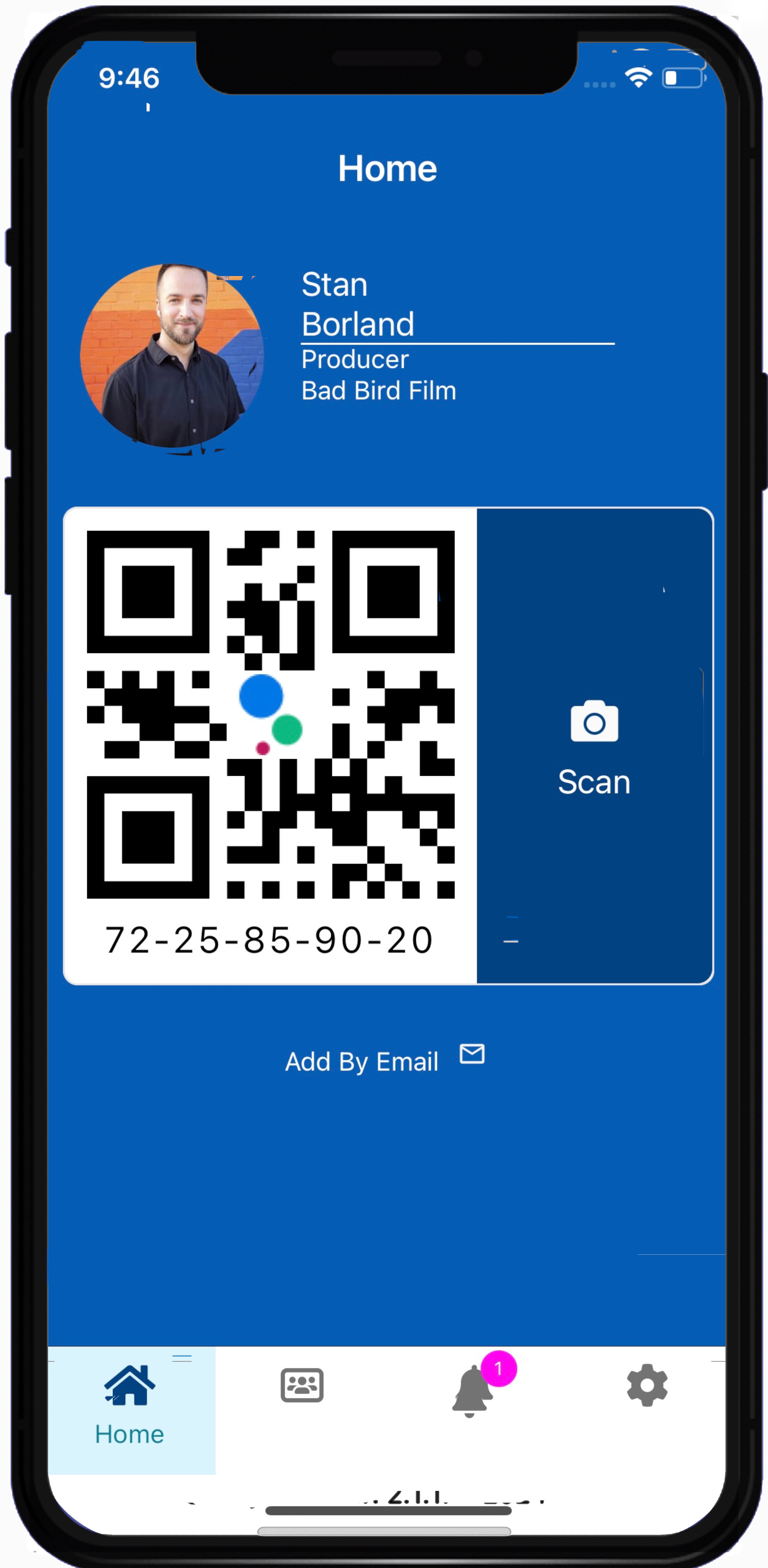The width and height of the screenshot is (768, 1568).
Task: Open the Scan camera button
Action: [x=594, y=746]
